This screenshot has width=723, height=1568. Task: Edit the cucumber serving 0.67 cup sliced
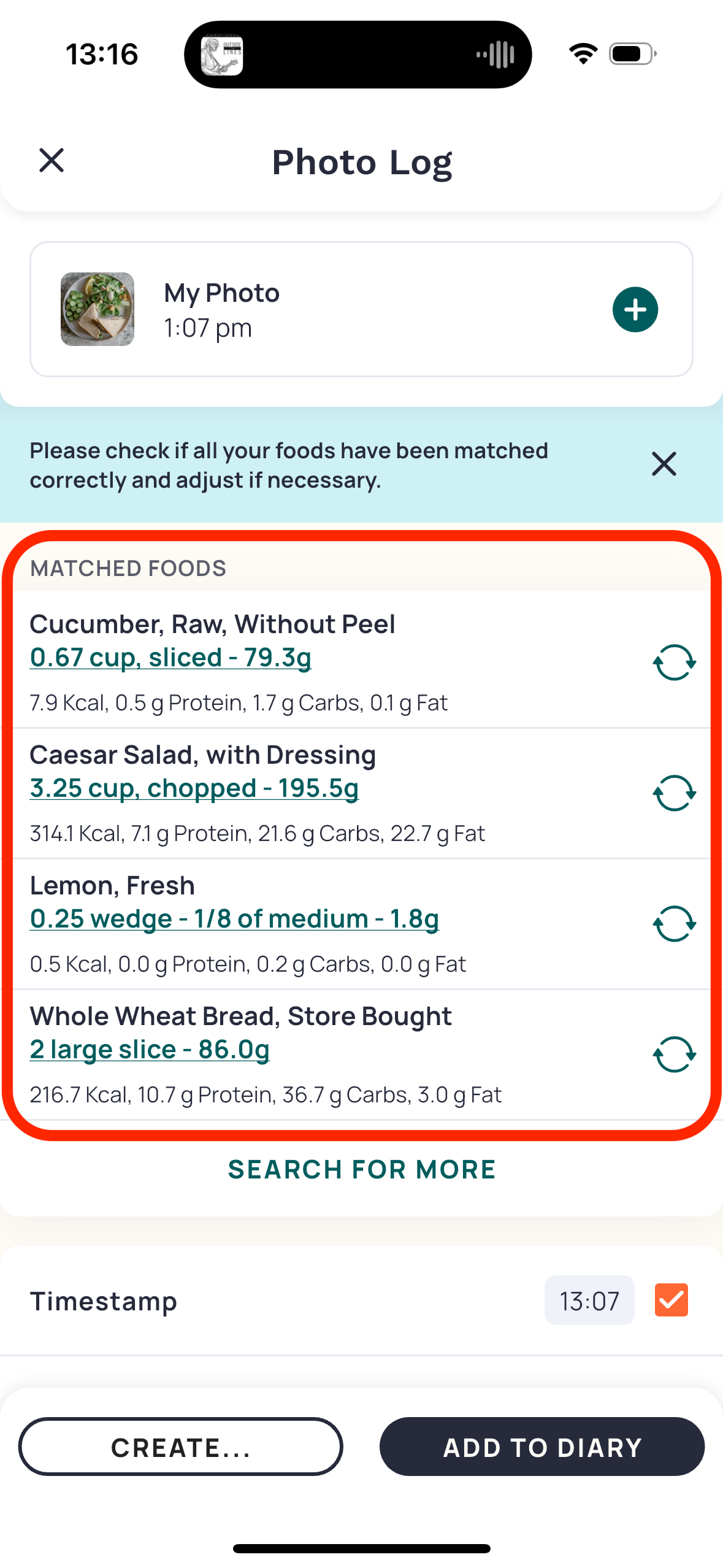pos(170,658)
